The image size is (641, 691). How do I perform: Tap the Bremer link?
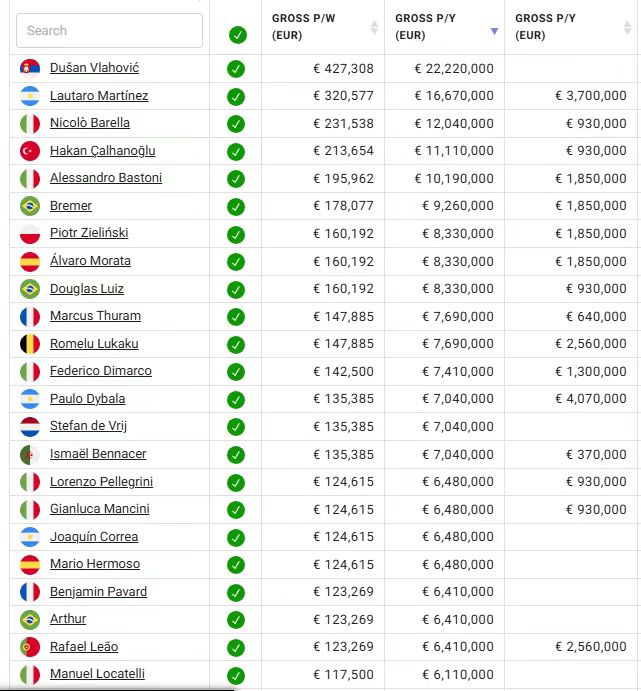(71, 206)
